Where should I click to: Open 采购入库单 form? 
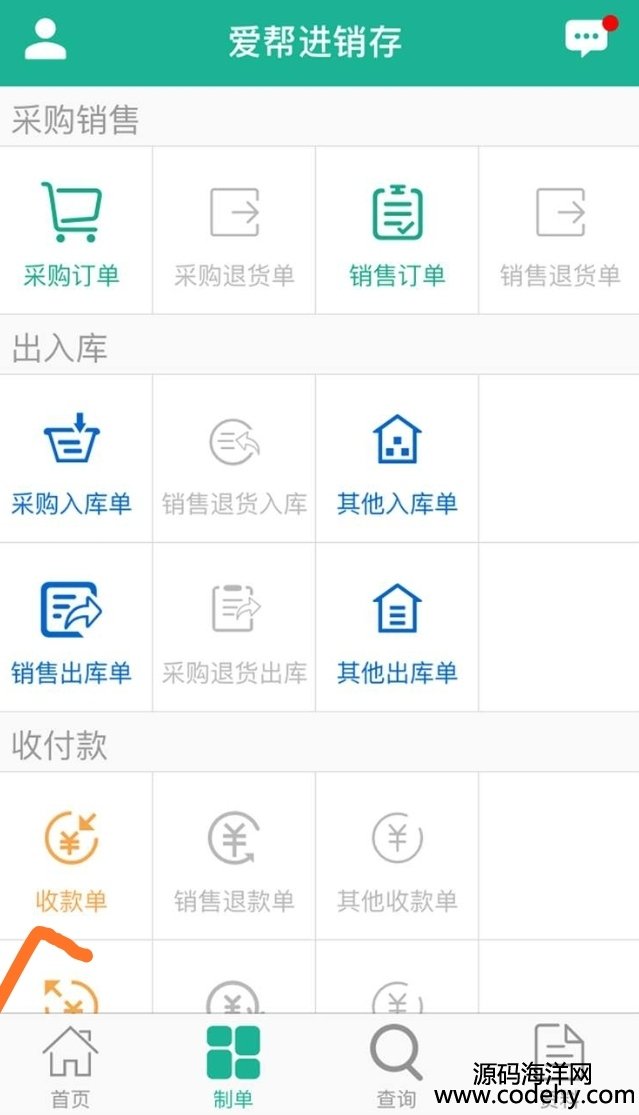pyautogui.click(x=72, y=460)
